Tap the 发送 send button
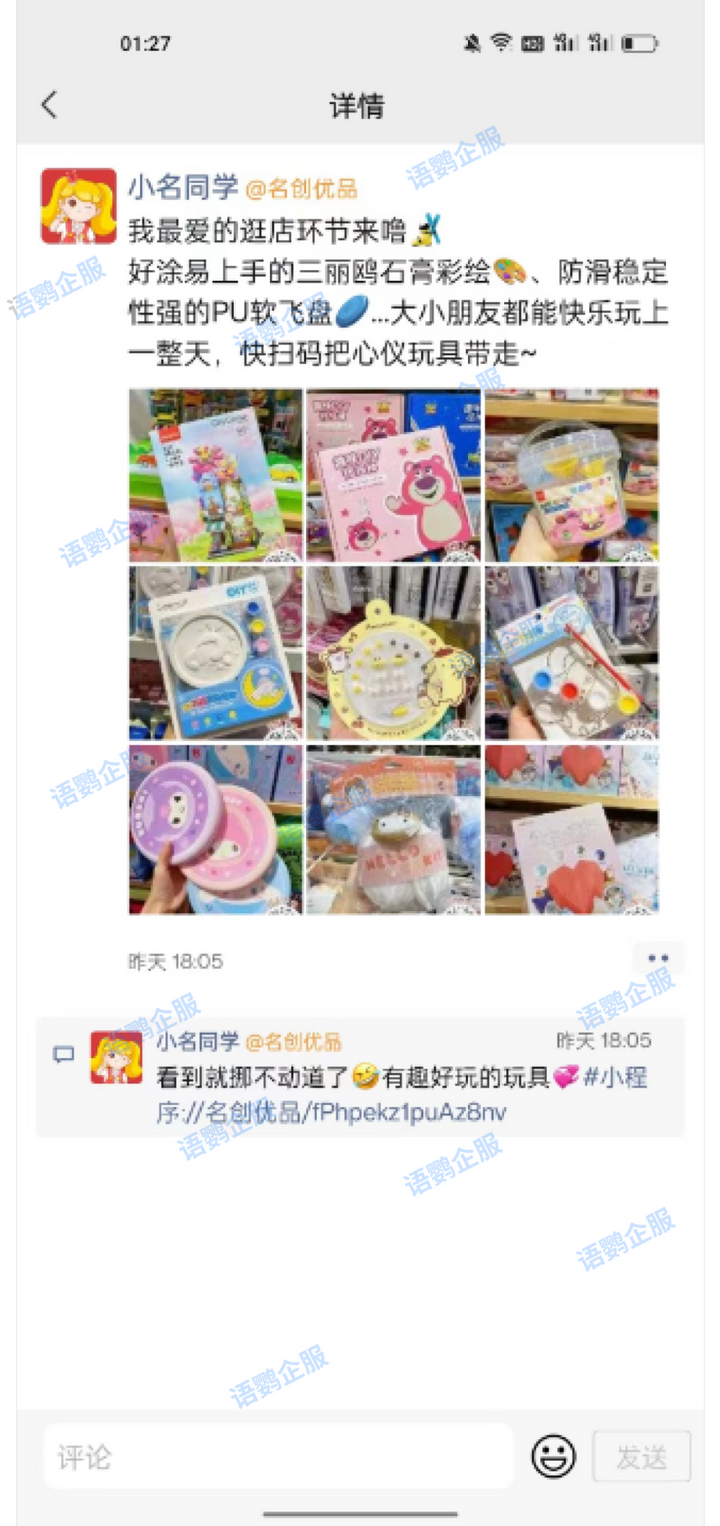720x1526 pixels. point(641,1457)
